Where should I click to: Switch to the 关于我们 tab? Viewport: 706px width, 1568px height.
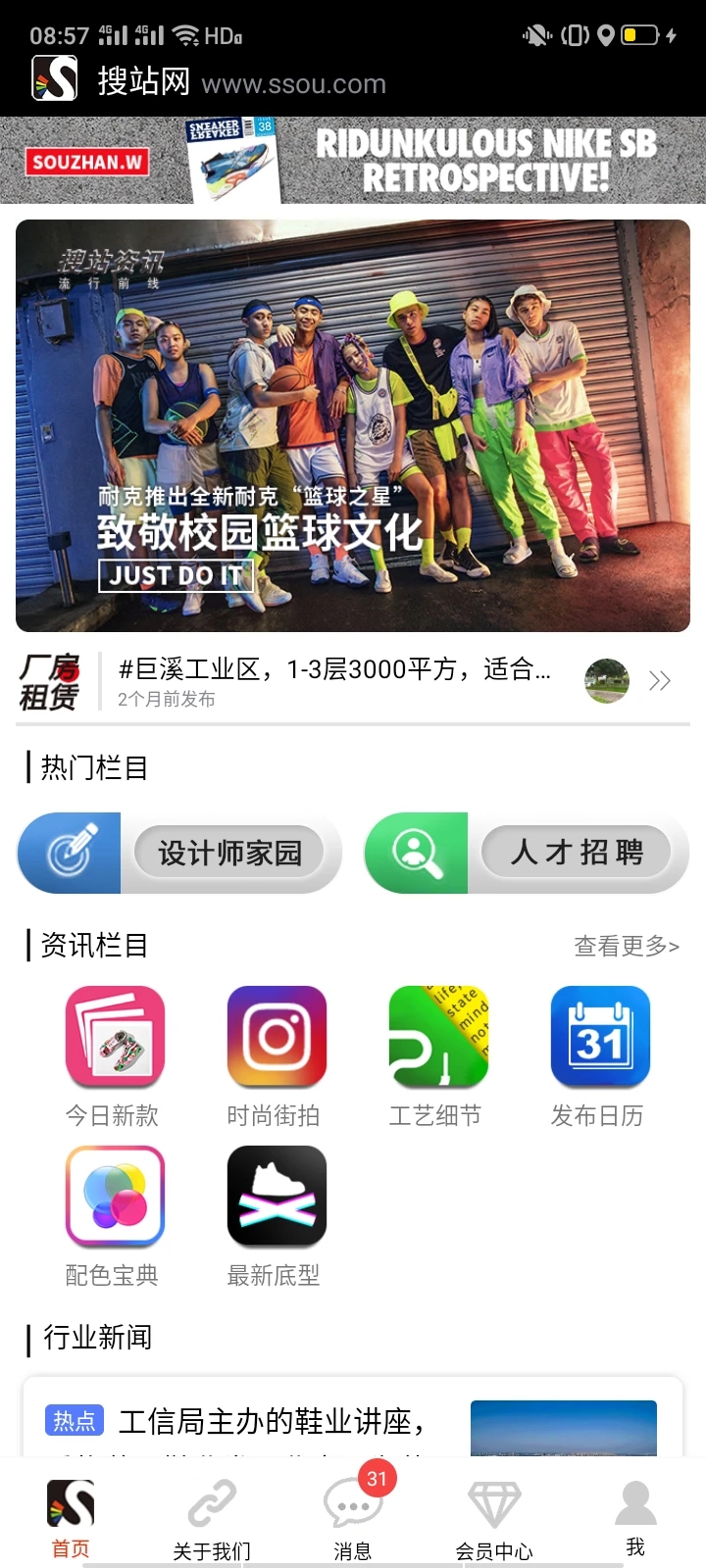pos(212,1517)
